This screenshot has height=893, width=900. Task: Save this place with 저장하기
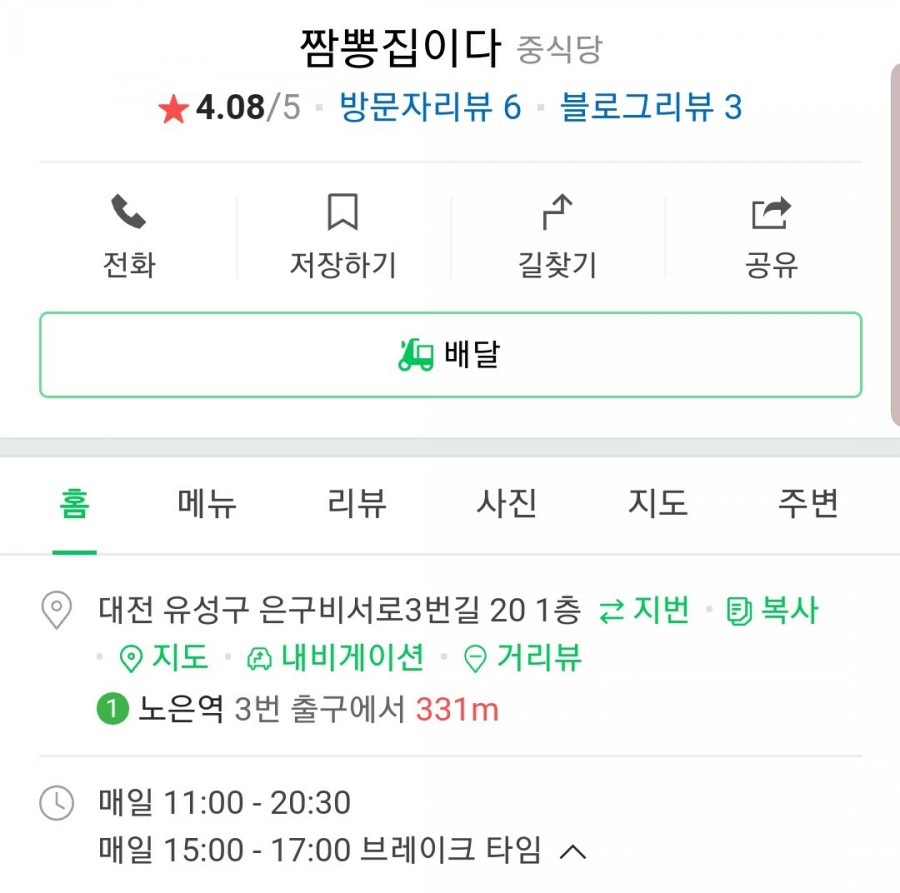342,237
